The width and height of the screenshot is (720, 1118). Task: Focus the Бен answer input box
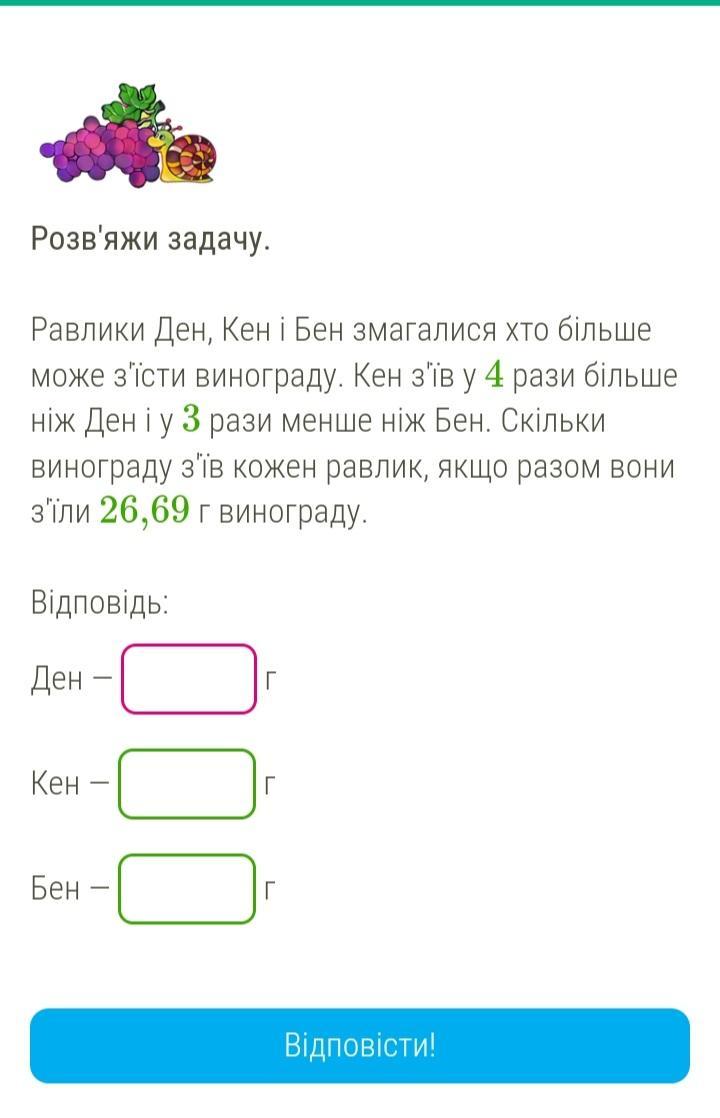click(187, 888)
